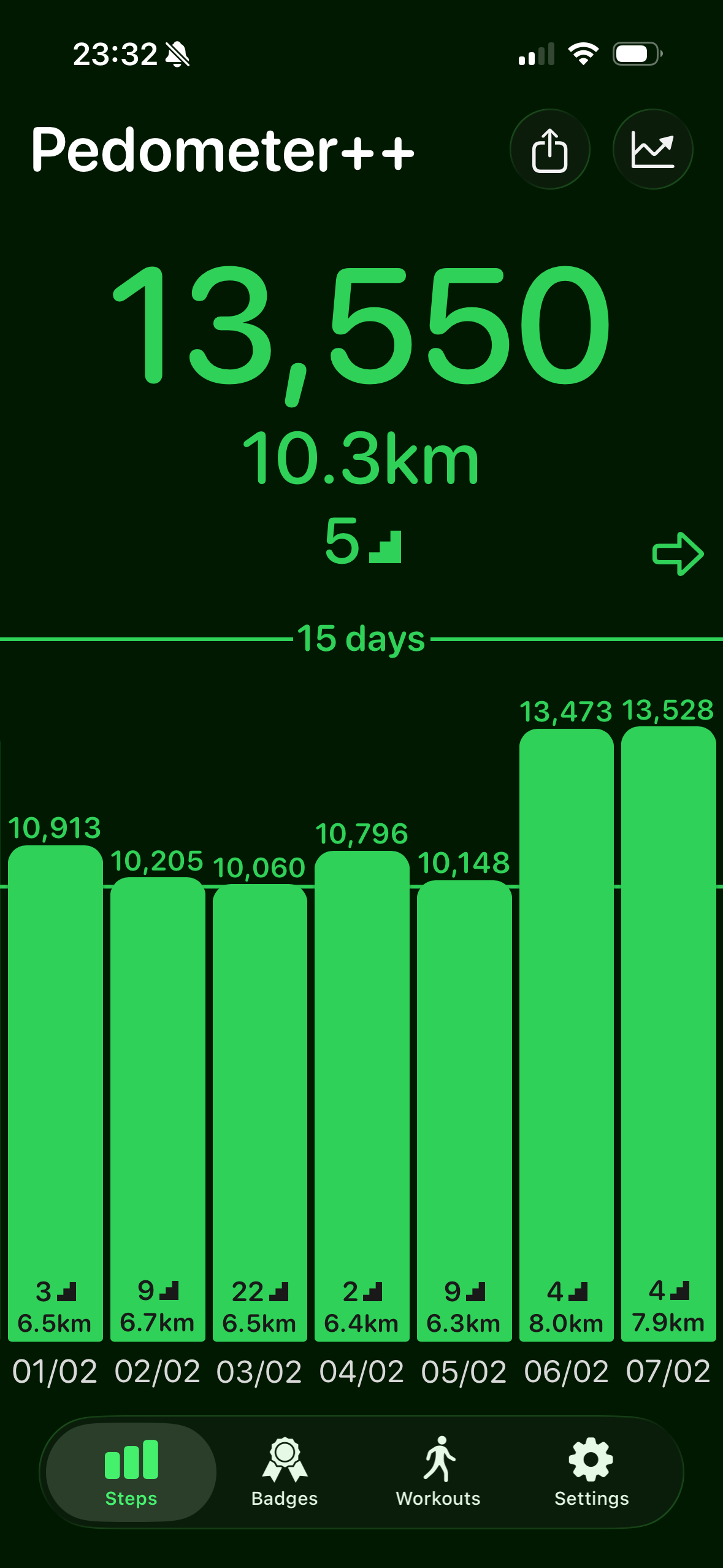Open the trends chart view
Viewport: 723px width, 1568px height.
(652, 149)
